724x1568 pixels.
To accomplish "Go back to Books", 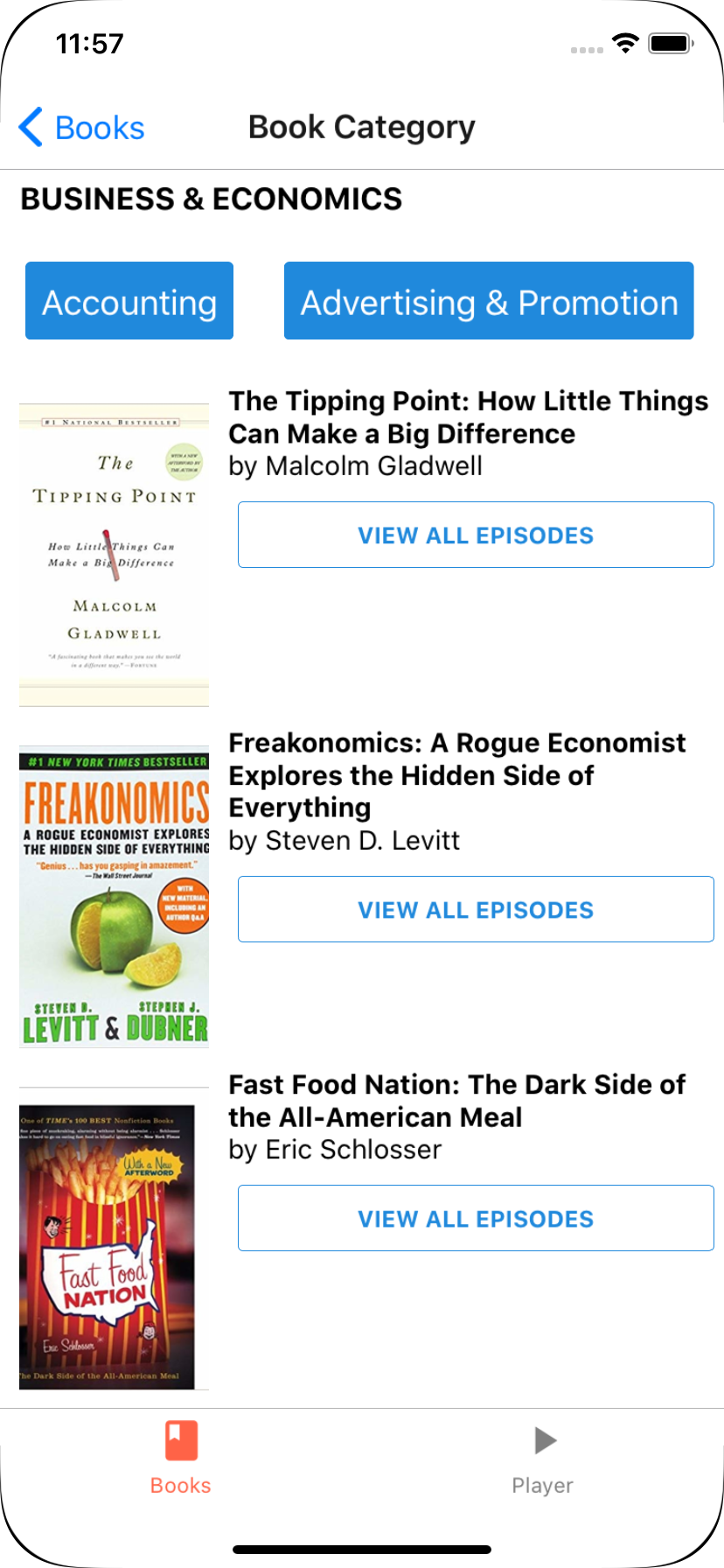I will [x=82, y=128].
